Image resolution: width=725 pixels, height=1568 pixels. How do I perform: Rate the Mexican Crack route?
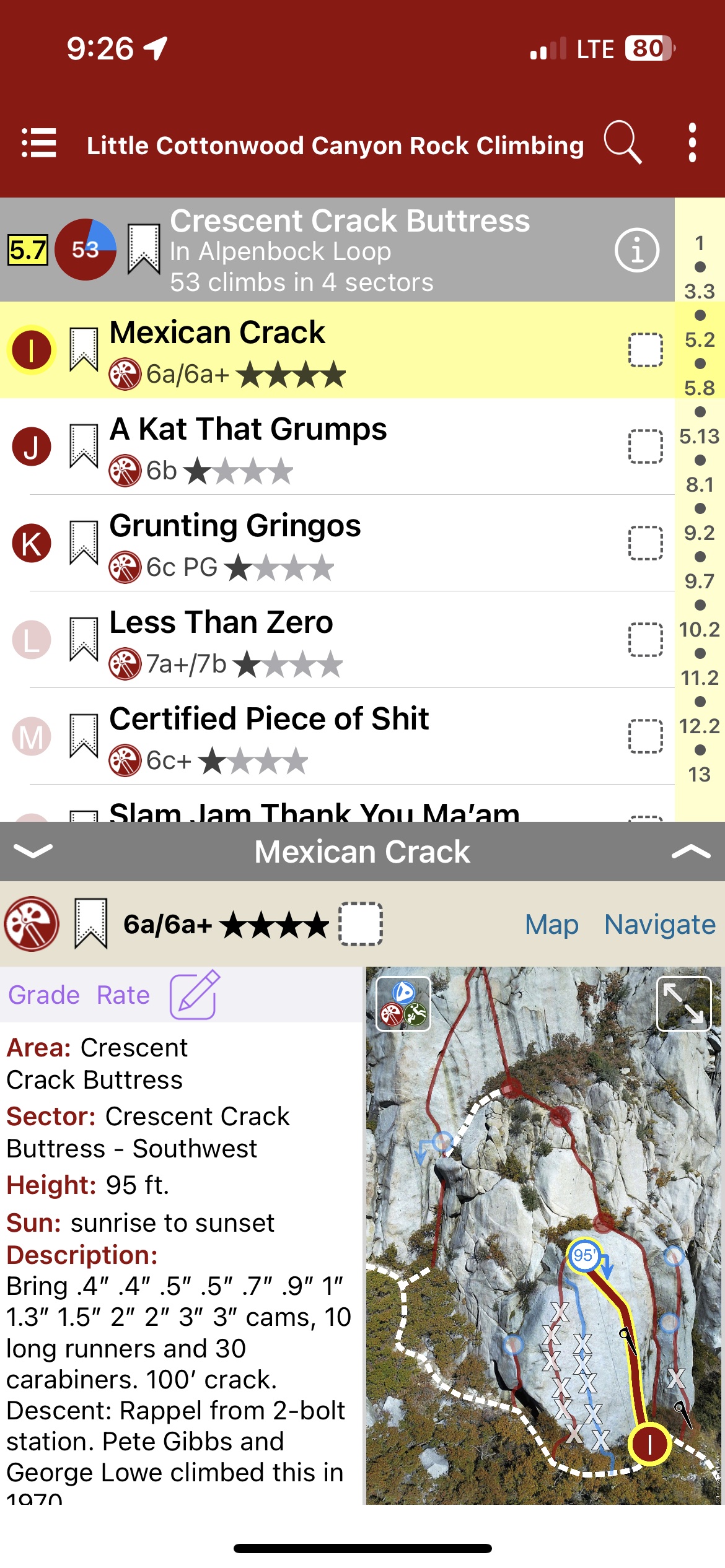click(x=123, y=995)
